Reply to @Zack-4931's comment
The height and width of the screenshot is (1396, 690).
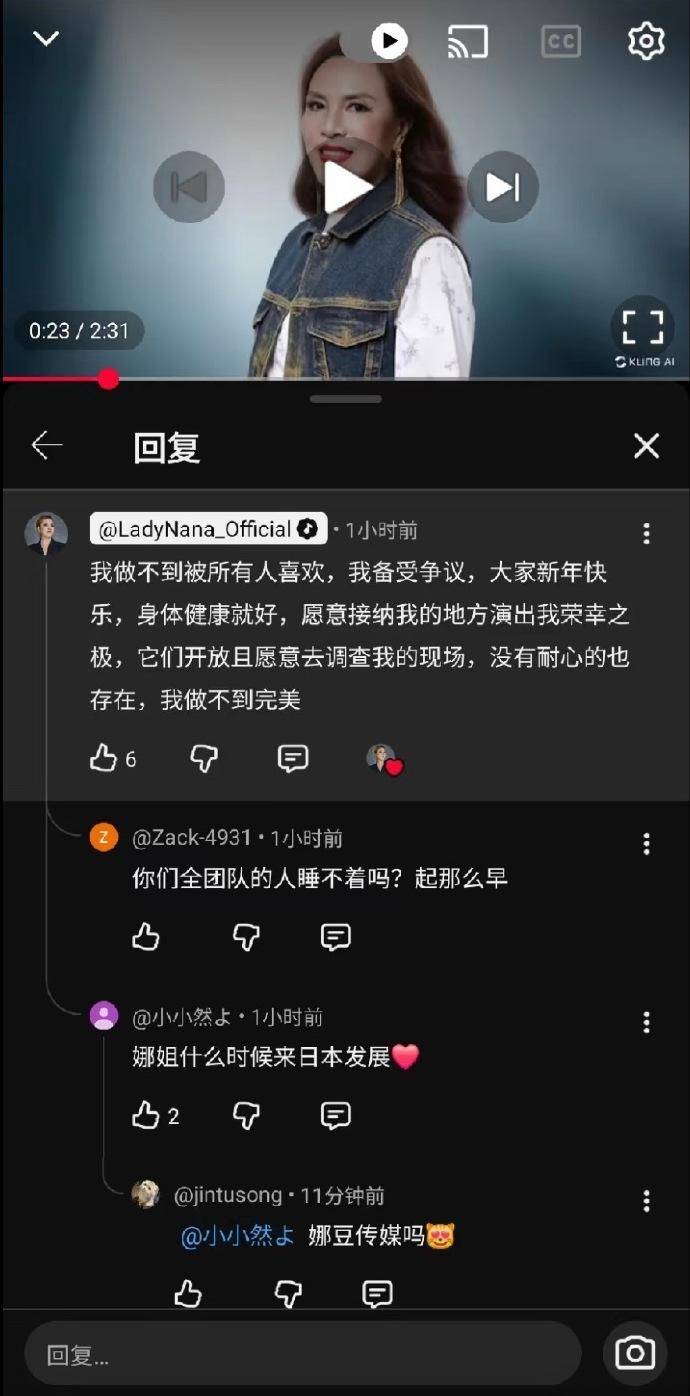click(x=335, y=937)
